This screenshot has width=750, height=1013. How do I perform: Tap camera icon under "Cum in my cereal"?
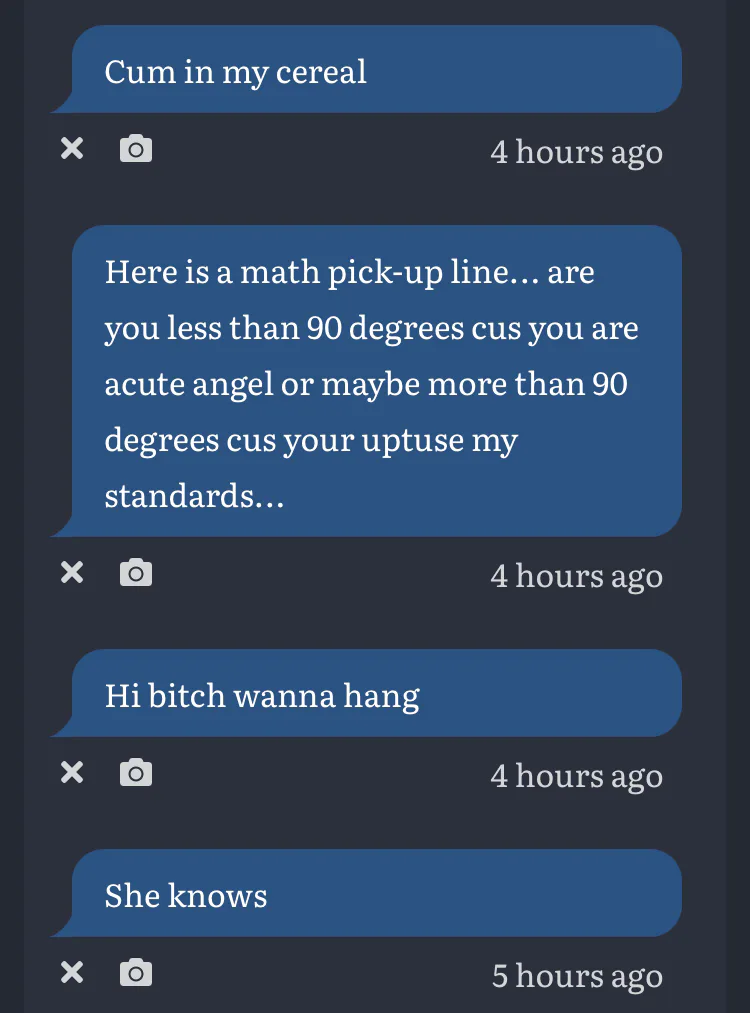coord(136,149)
